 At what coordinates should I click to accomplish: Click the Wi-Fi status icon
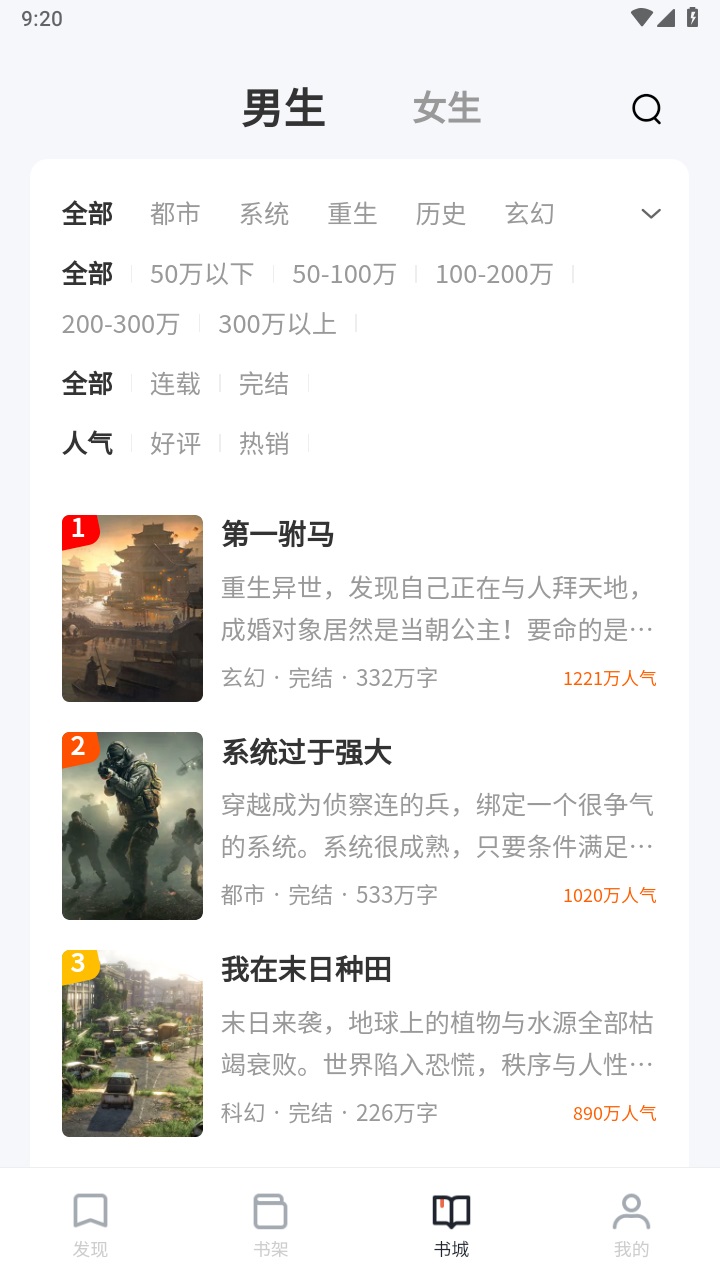pos(644,17)
